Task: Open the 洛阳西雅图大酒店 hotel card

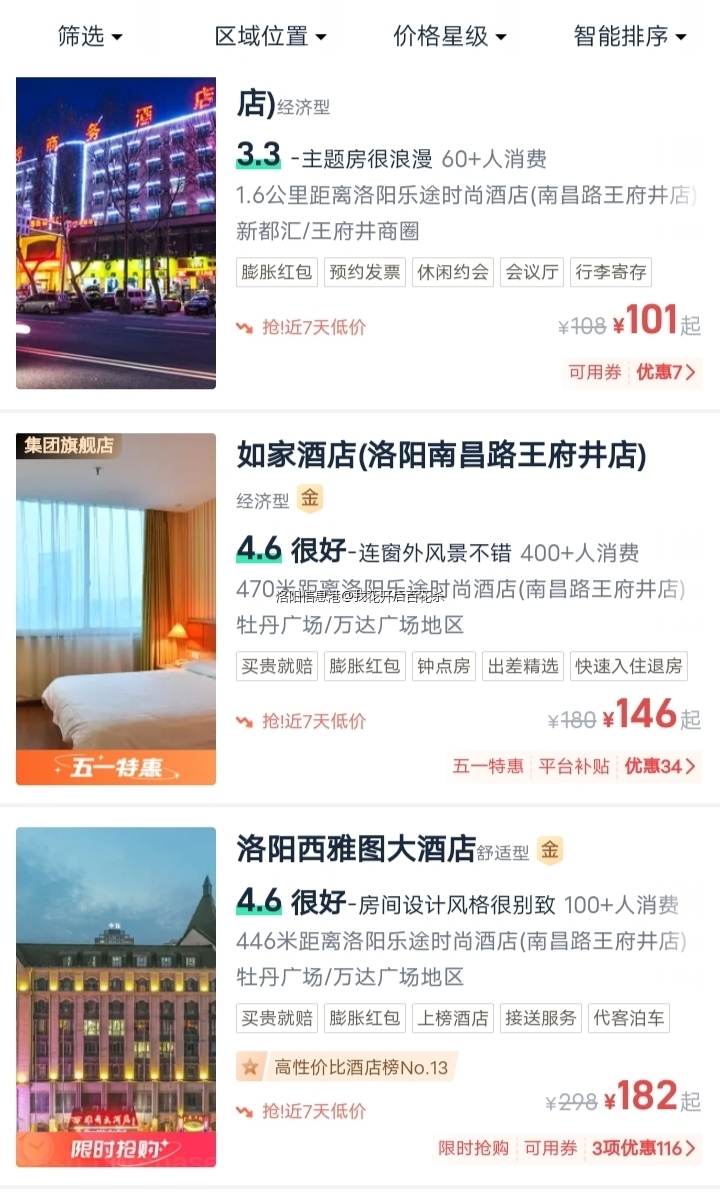Action: click(356, 849)
